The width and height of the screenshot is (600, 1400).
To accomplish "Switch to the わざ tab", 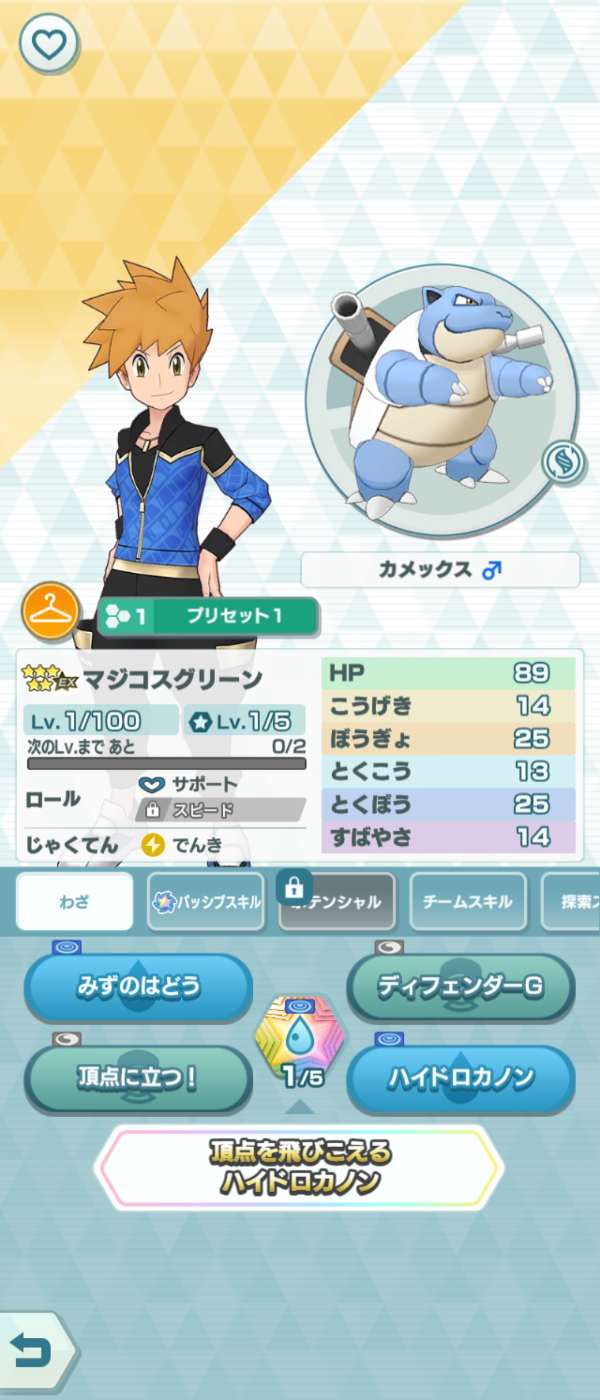I will 75,901.
